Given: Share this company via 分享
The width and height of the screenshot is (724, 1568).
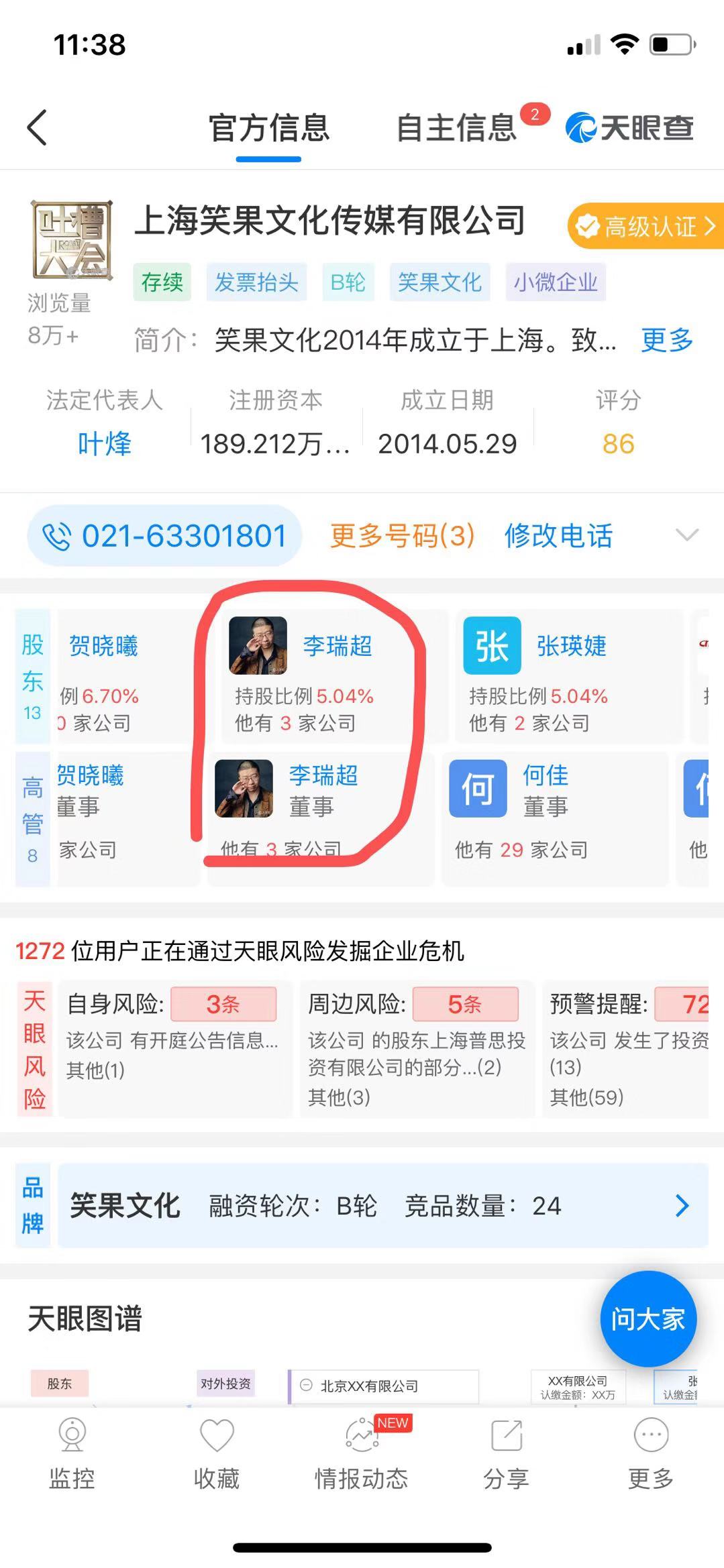Looking at the screenshot, I should click(506, 1454).
